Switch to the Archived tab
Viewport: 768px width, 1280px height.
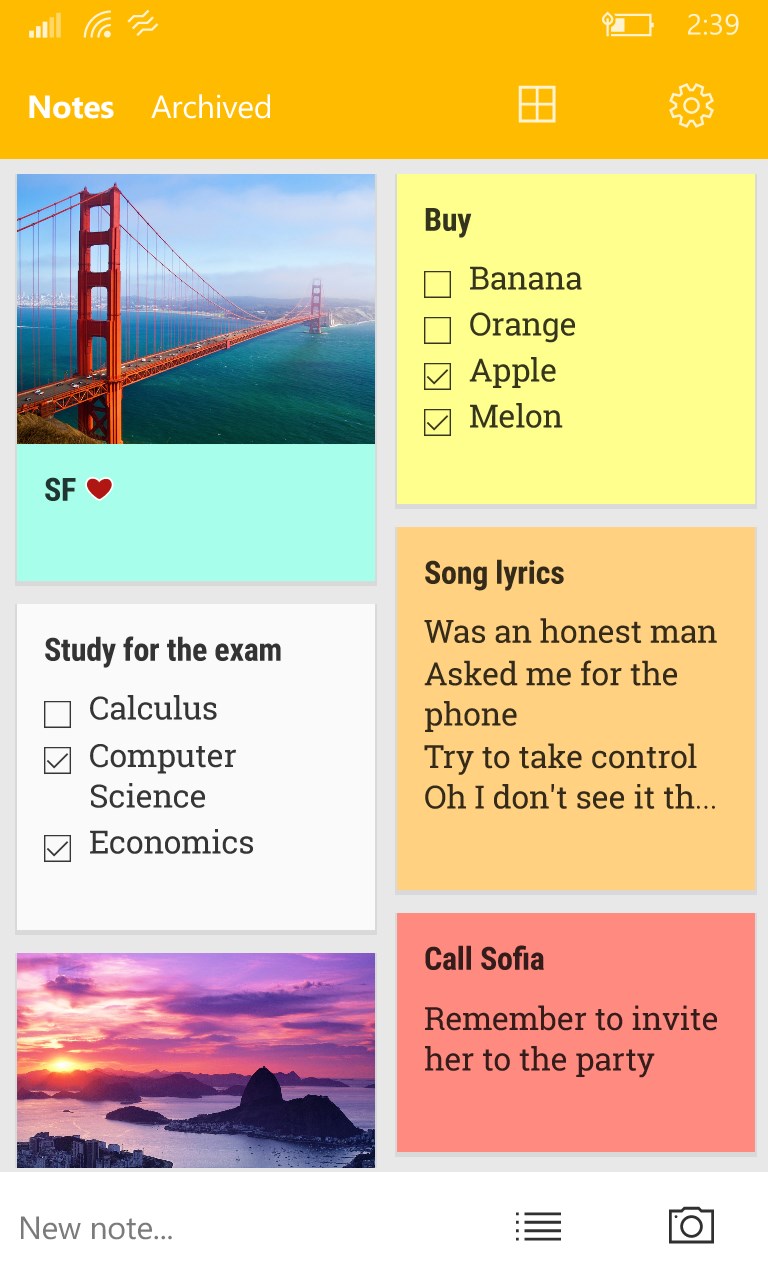click(x=211, y=107)
